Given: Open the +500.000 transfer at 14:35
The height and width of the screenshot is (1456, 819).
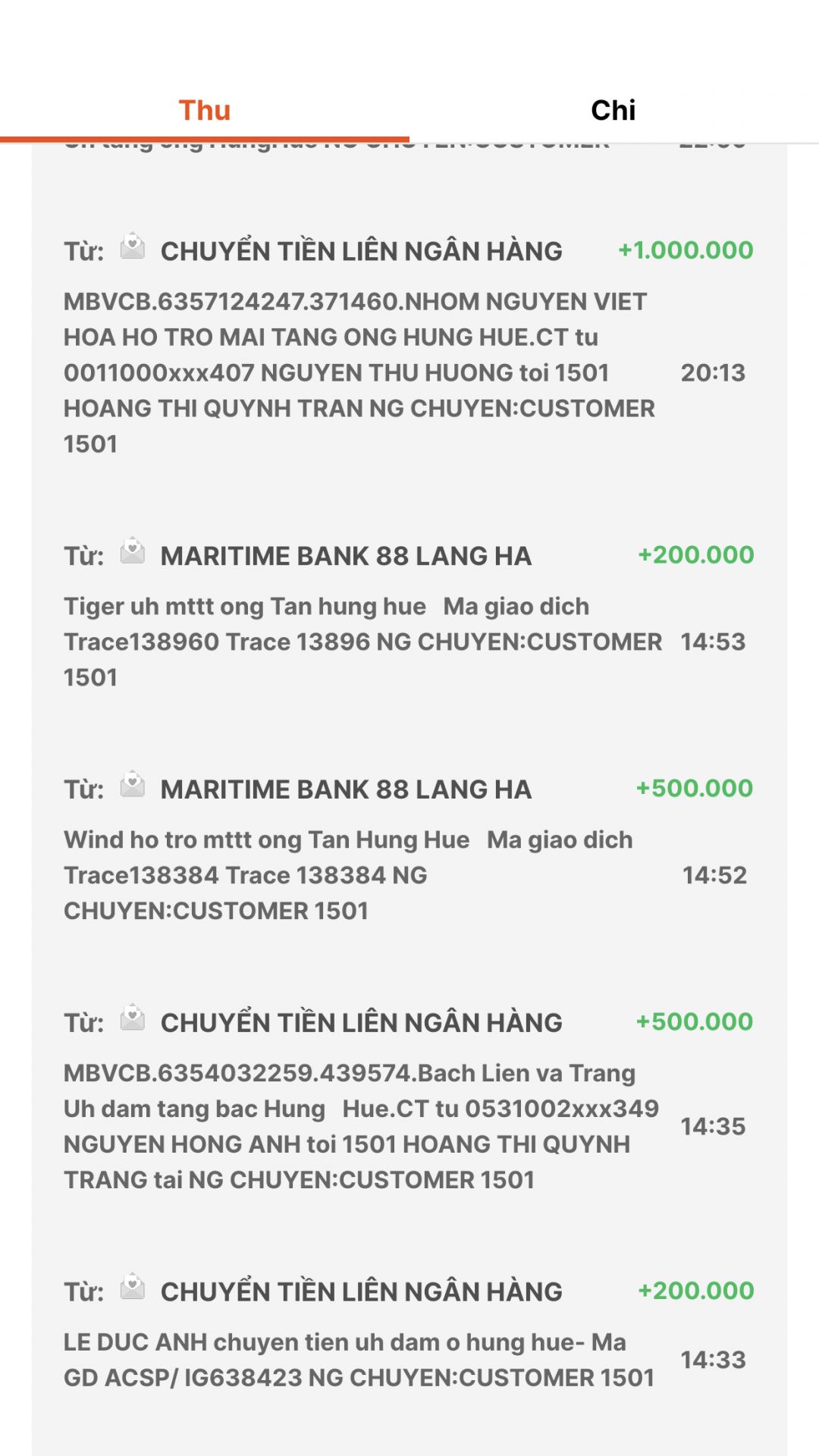Looking at the screenshot, I should click(408, 1100).
